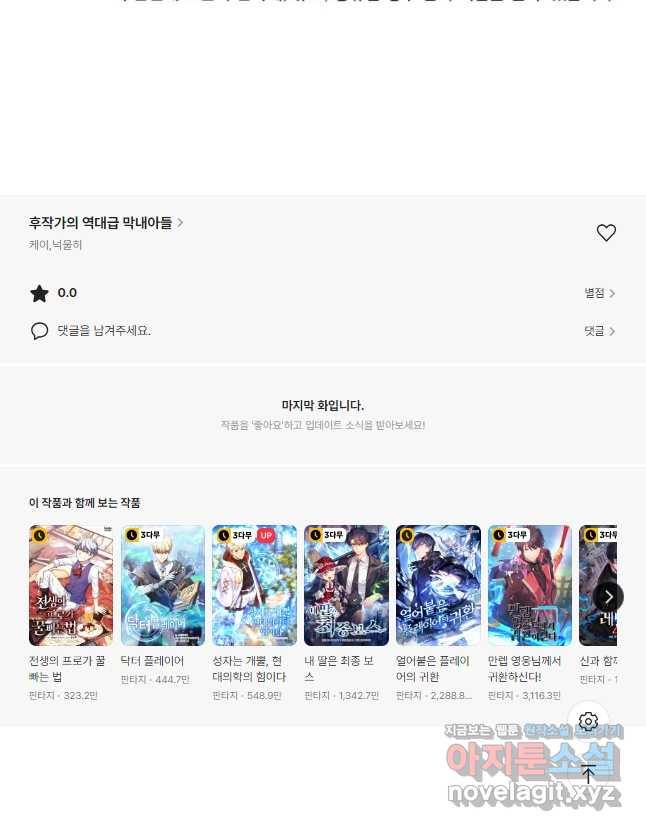Image resolution: width=646 pixels, height=831 pixels.
Task: Open 전생의 프로가 꿀 빠는 법
Action: [71, 586]
